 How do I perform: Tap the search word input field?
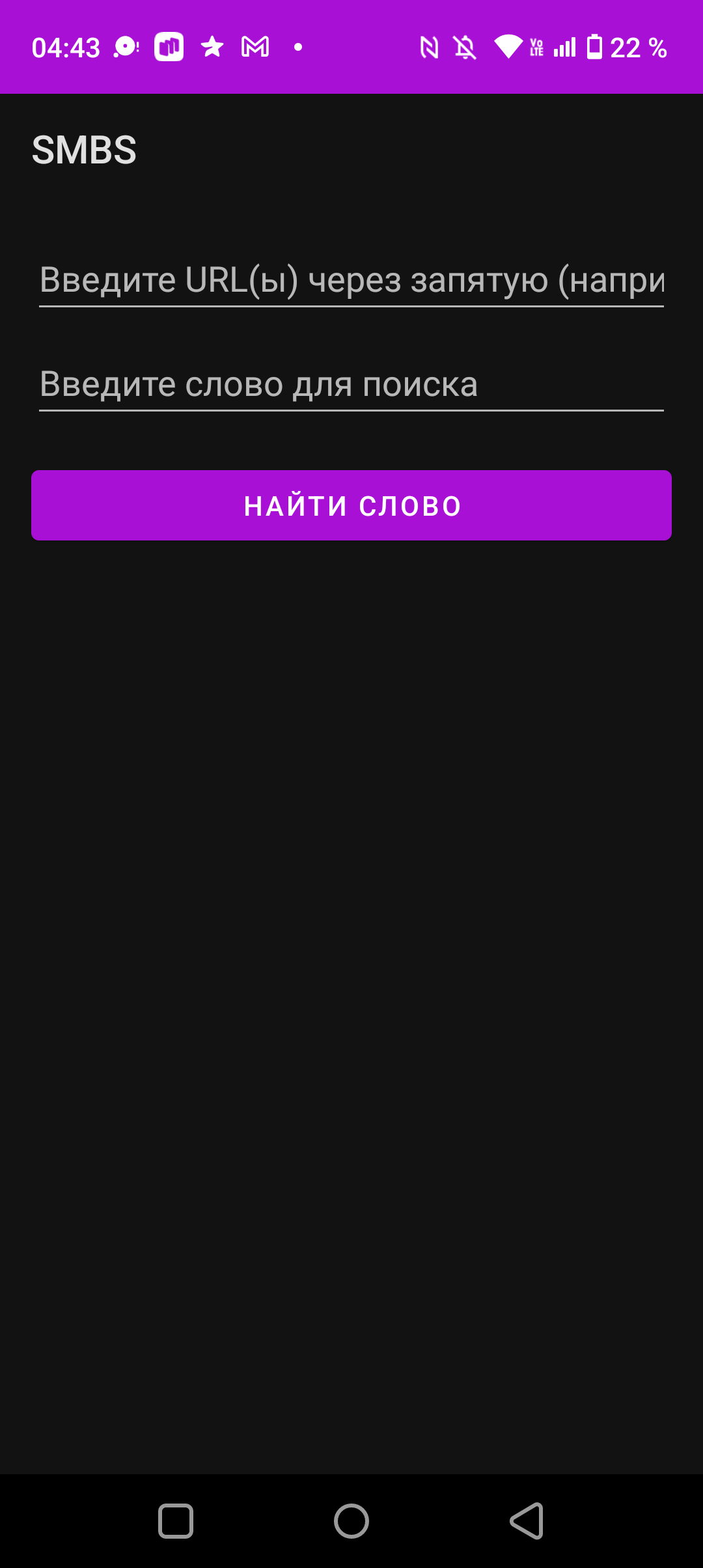click(351, 384)
